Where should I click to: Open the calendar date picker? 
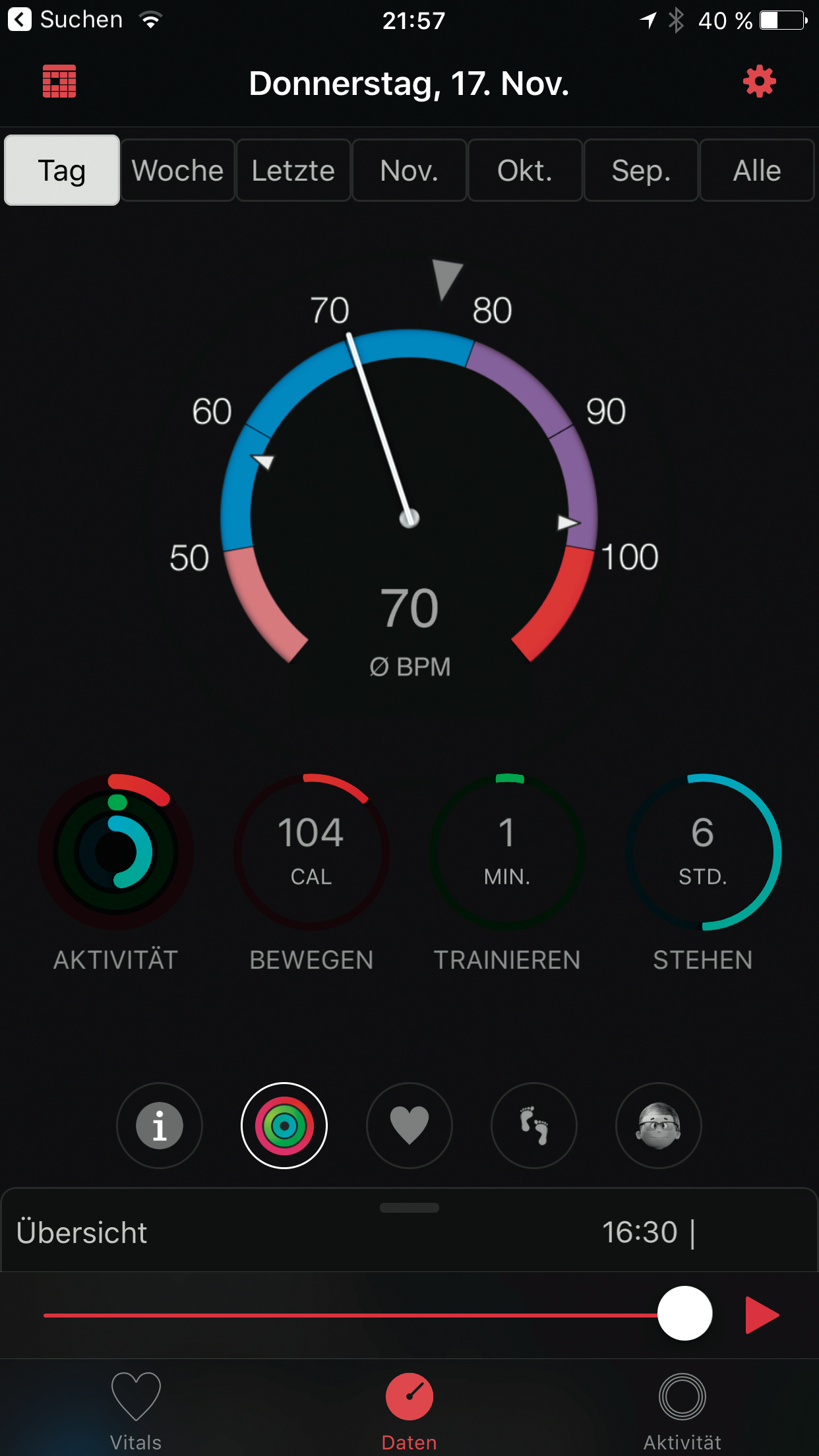pyautogui.click(x=59, y=82)
